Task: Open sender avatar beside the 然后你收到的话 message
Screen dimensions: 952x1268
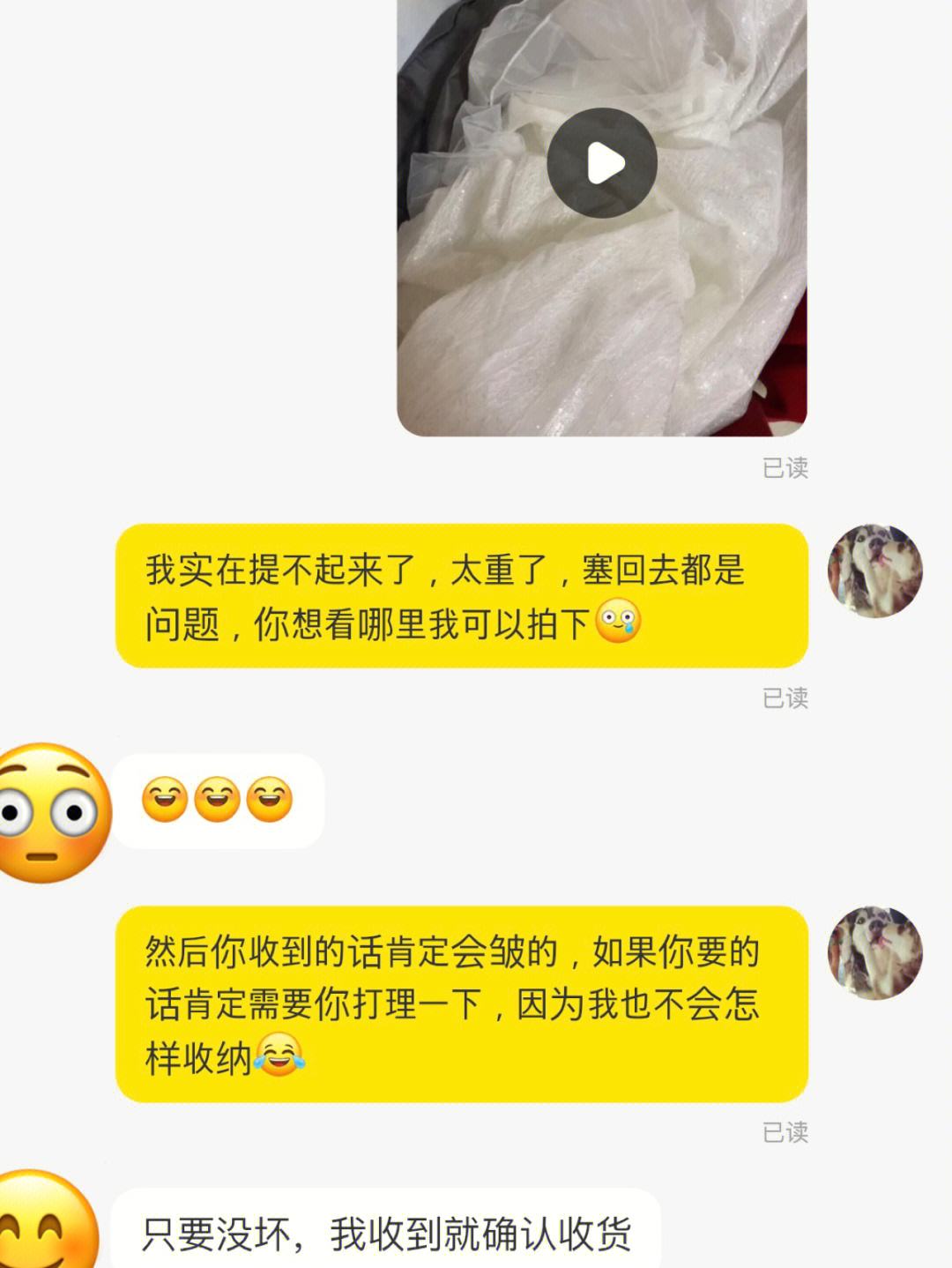Action: tap(874, 953)
